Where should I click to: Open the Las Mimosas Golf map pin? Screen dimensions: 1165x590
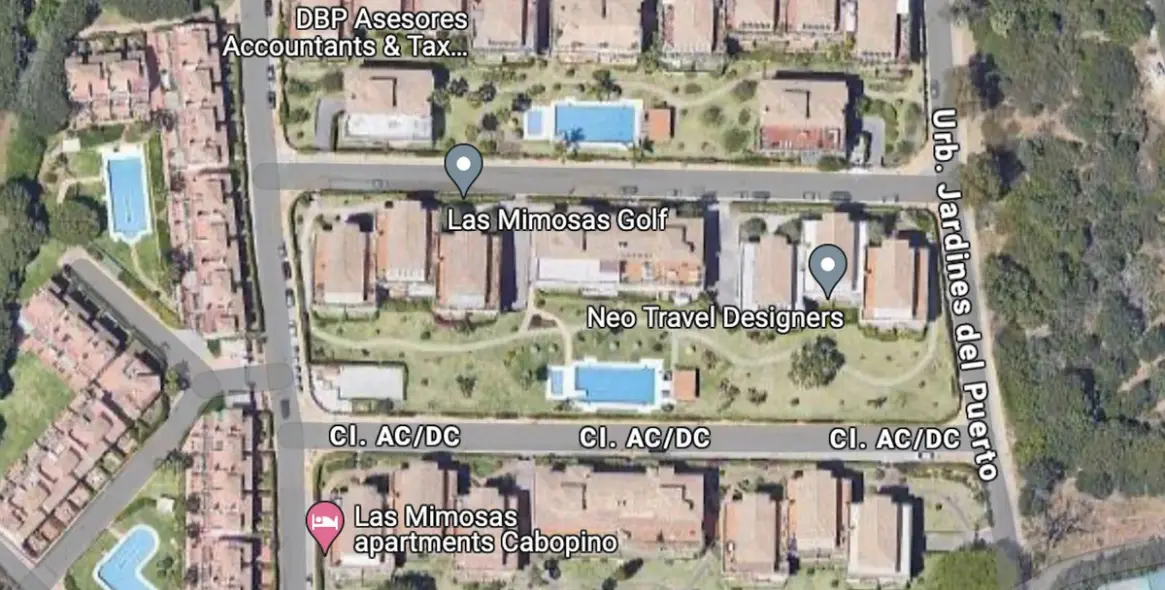(x=463, y=168)
